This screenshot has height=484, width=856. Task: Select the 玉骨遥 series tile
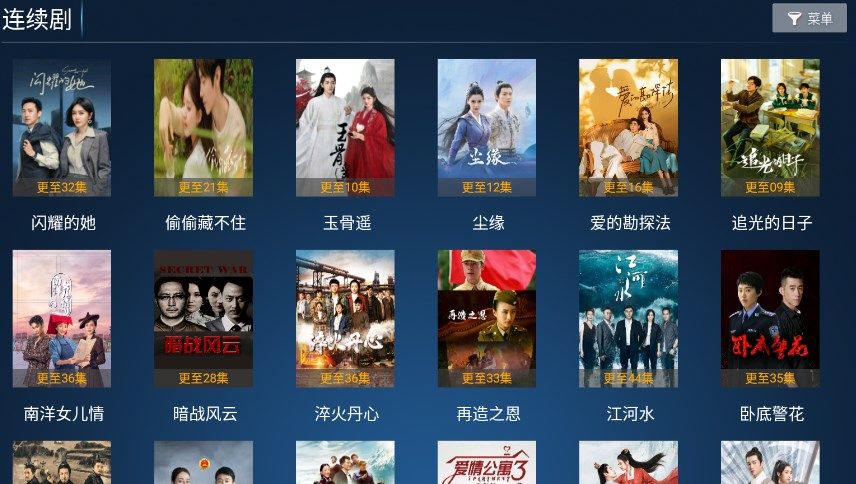(x=345, y=128)
